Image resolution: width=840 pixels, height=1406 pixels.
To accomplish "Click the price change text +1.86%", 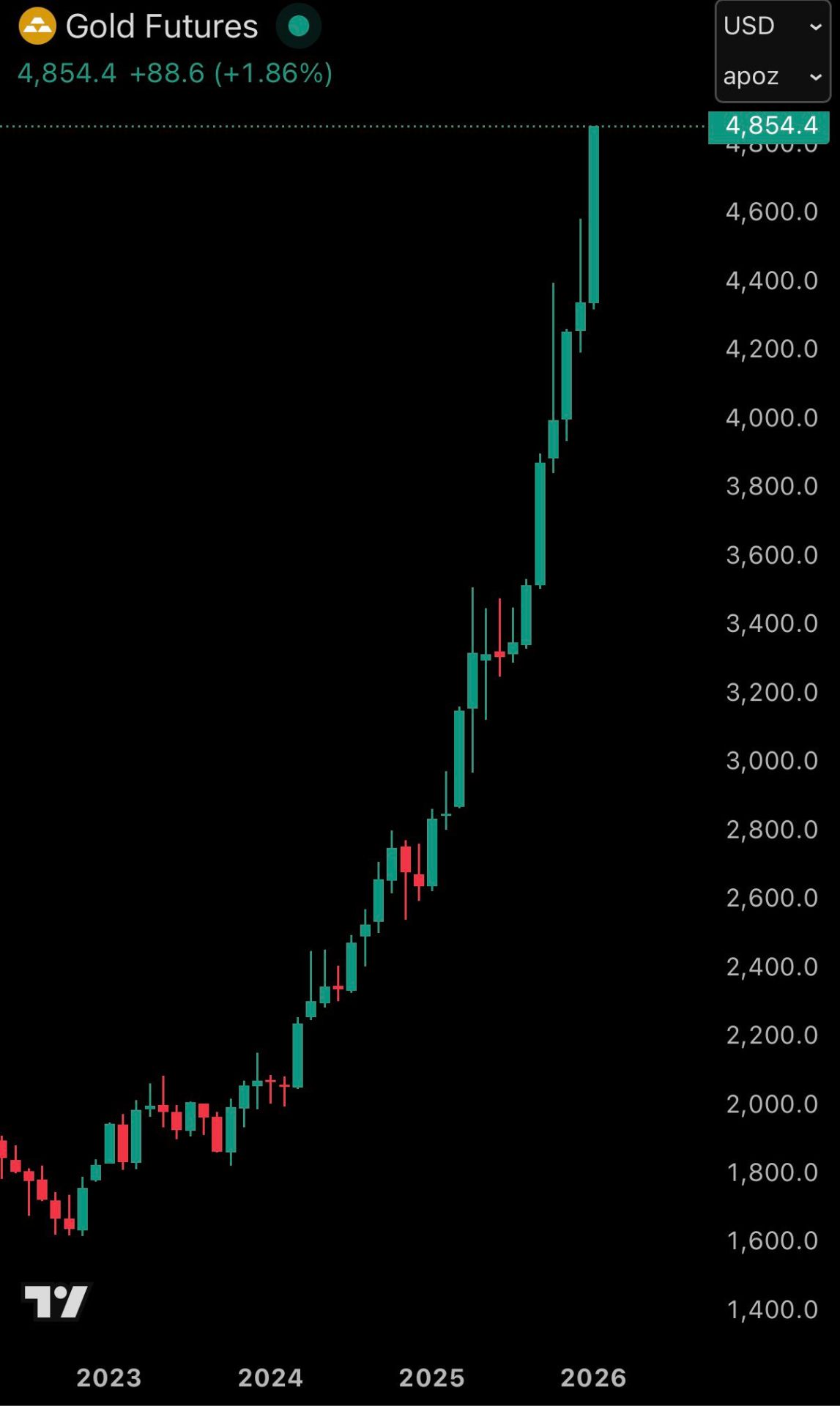I will (272, 73).
